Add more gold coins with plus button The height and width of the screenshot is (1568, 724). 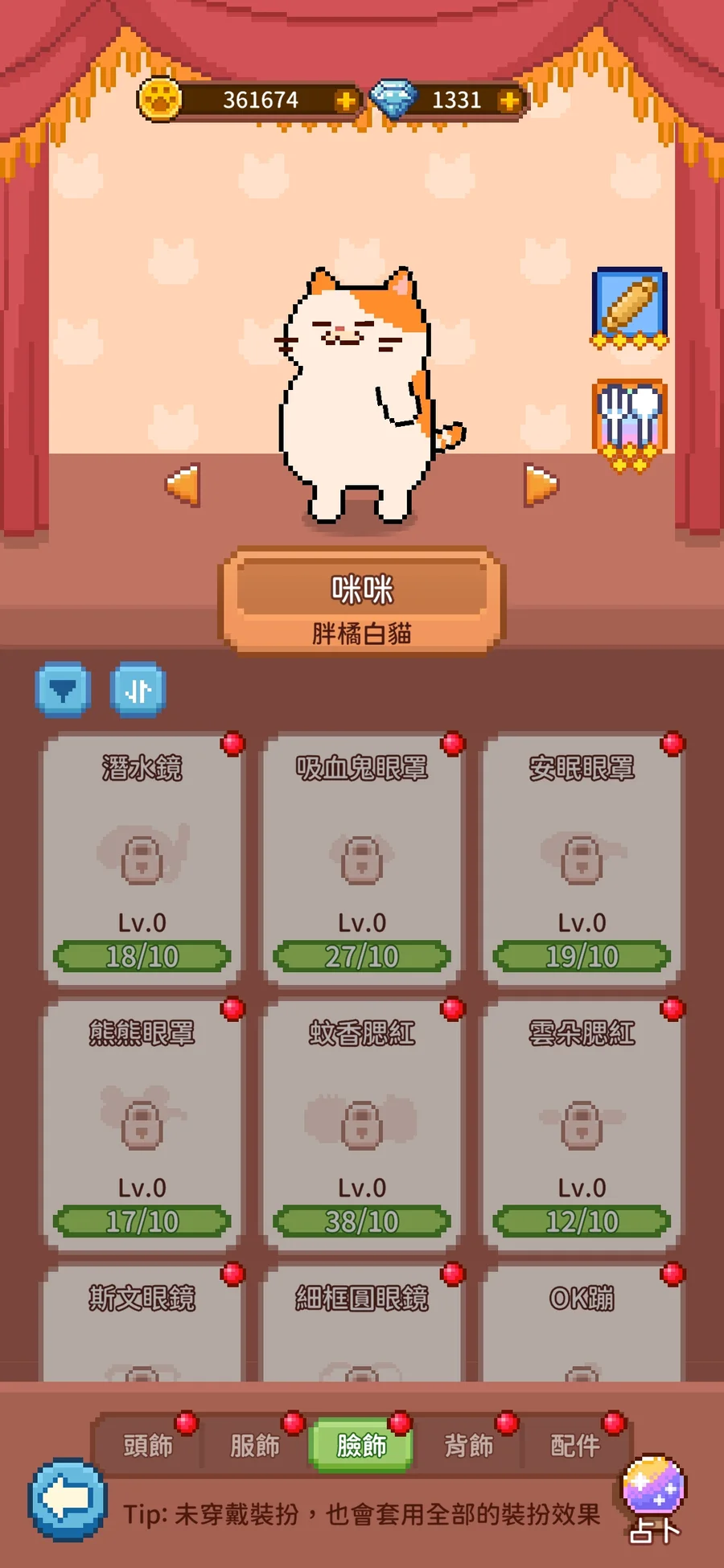345,101
